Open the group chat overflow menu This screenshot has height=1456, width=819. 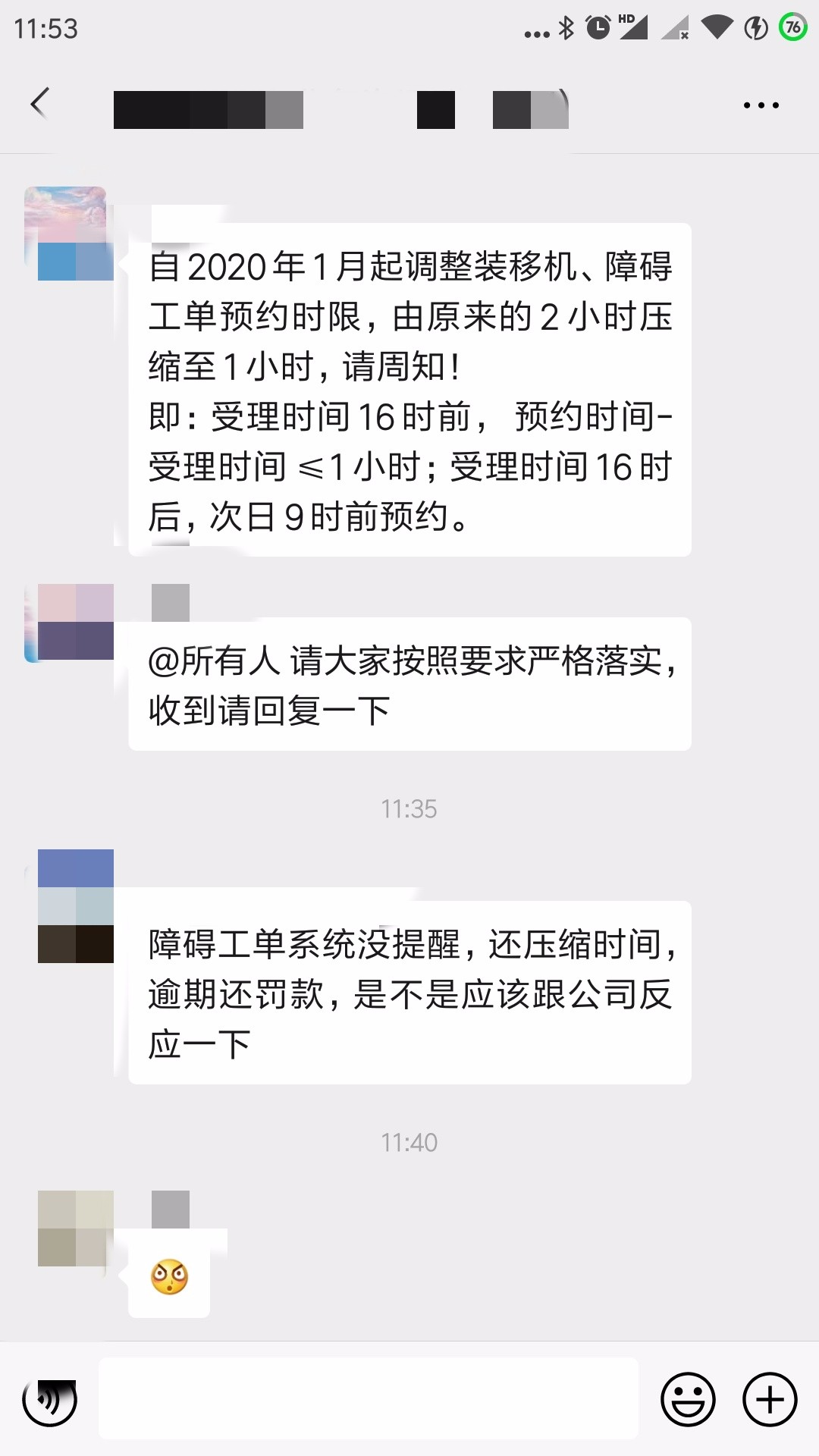click(x=761, y=105)
